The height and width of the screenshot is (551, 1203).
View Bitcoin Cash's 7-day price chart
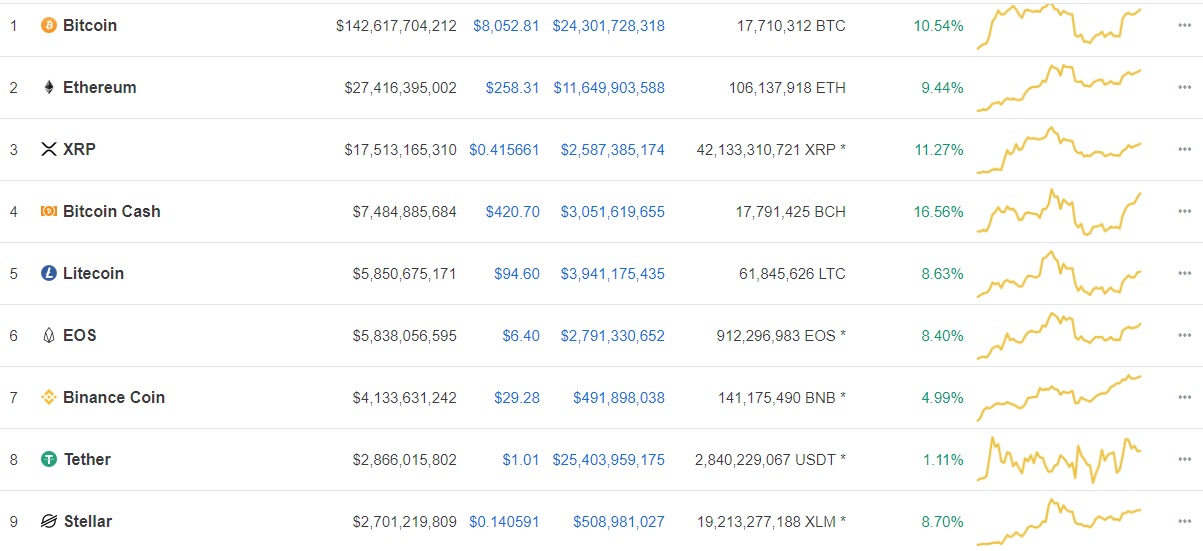tap(1058, 211)
